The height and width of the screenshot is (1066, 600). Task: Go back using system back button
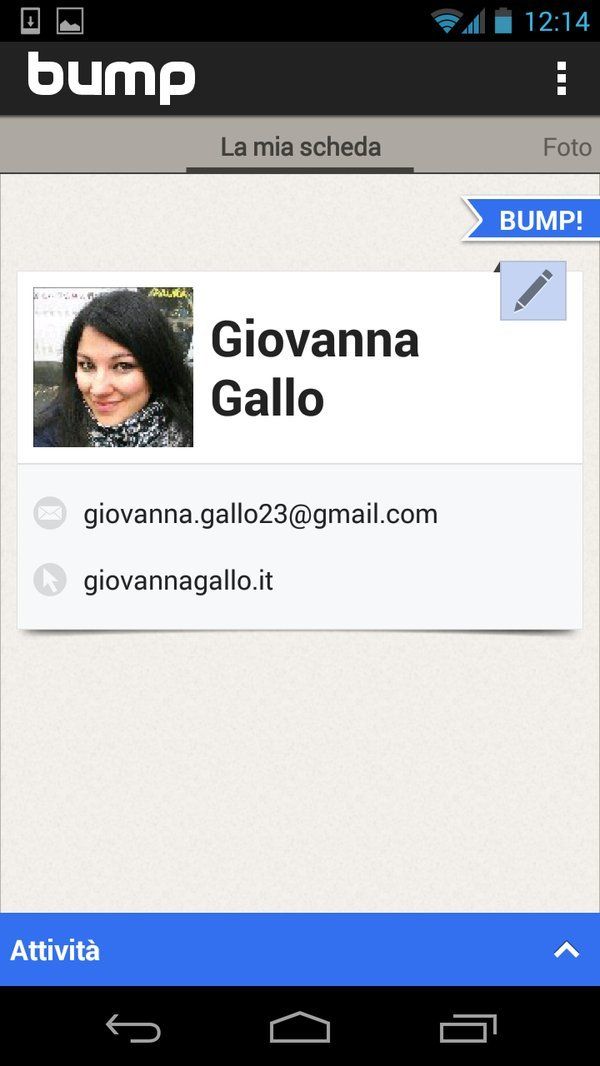tap(133, 1027)
